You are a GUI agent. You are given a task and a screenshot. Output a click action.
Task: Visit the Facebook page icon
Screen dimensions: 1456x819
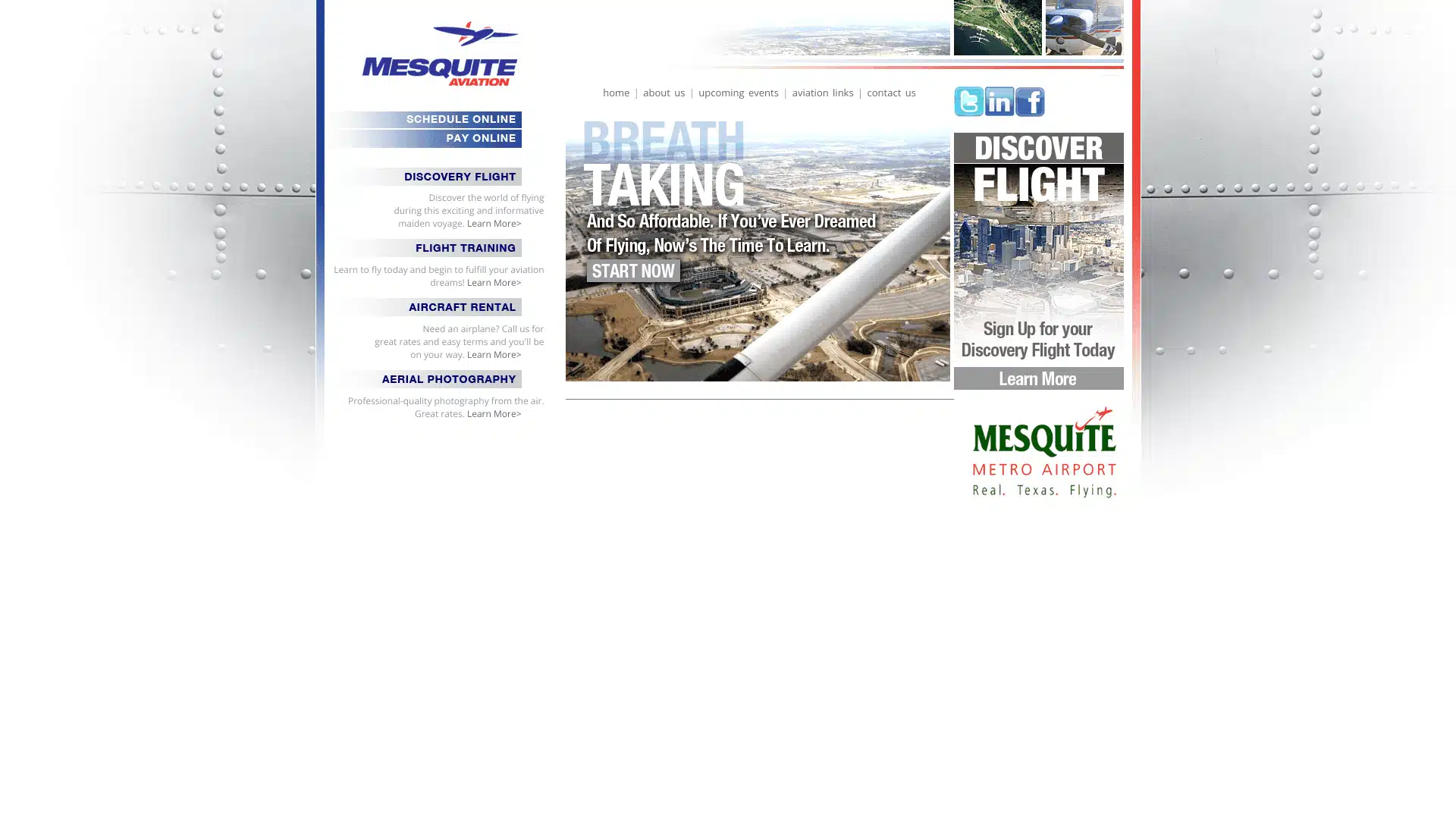(x=1030, y=102)
